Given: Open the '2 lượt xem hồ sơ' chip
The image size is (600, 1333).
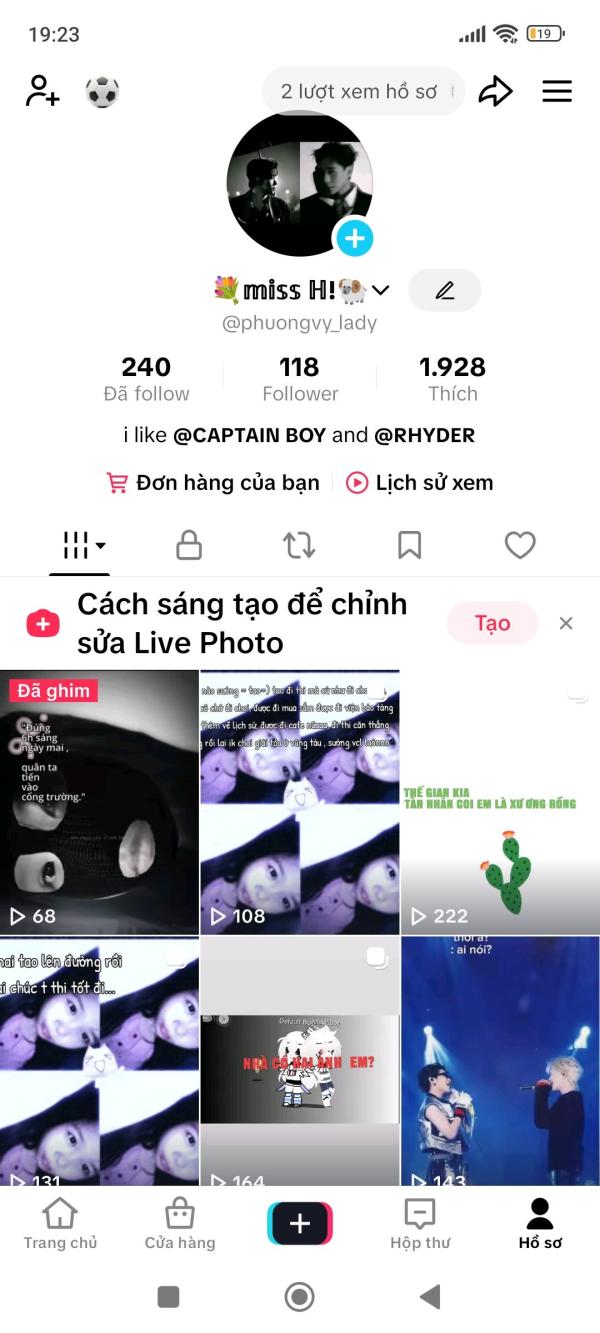Looking at the screenshot, I should pyautogui.click(x=364, y=92).
